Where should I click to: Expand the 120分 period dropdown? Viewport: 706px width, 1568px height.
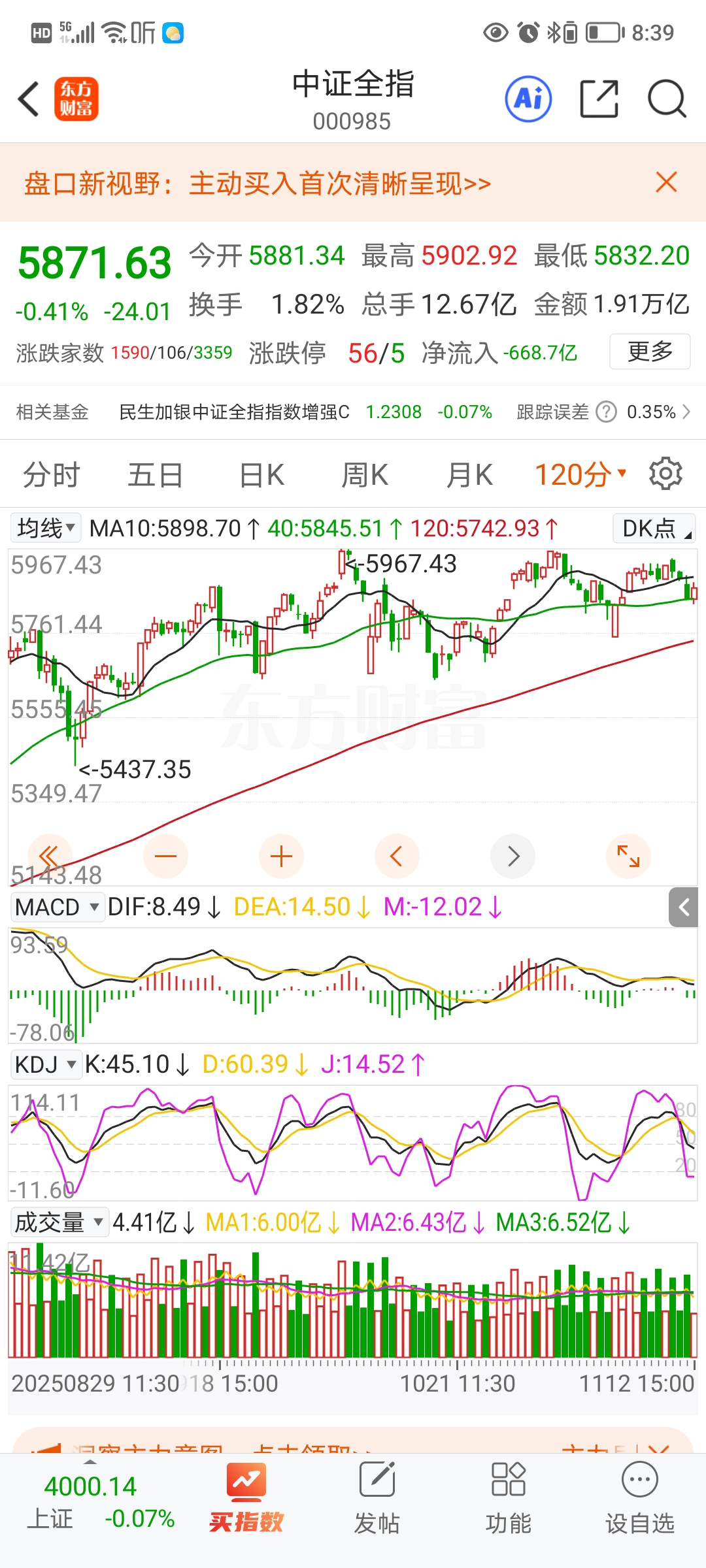[580, 475]
